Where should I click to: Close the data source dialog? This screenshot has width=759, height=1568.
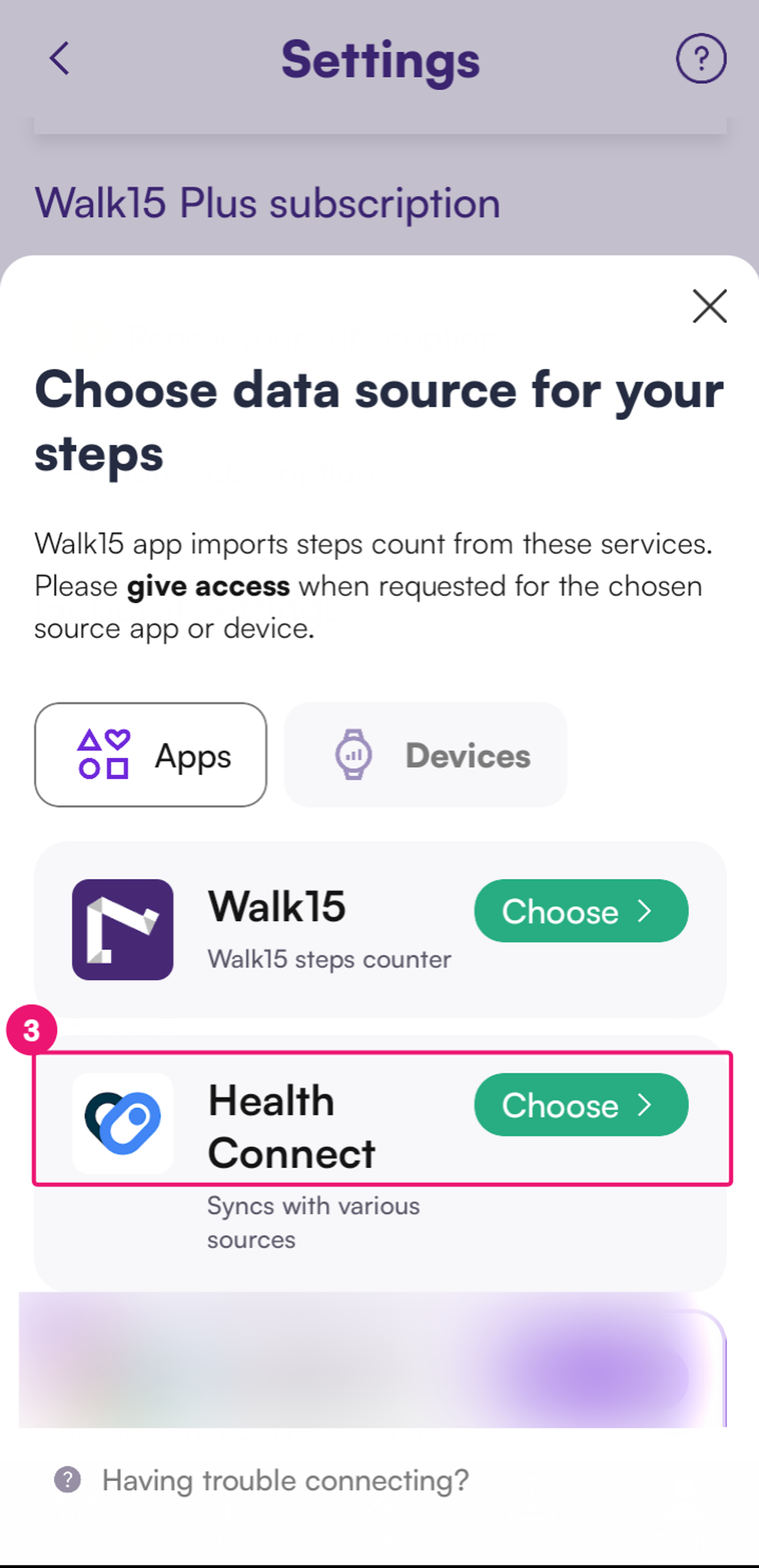pyautogui.click(x=709, y=306)
